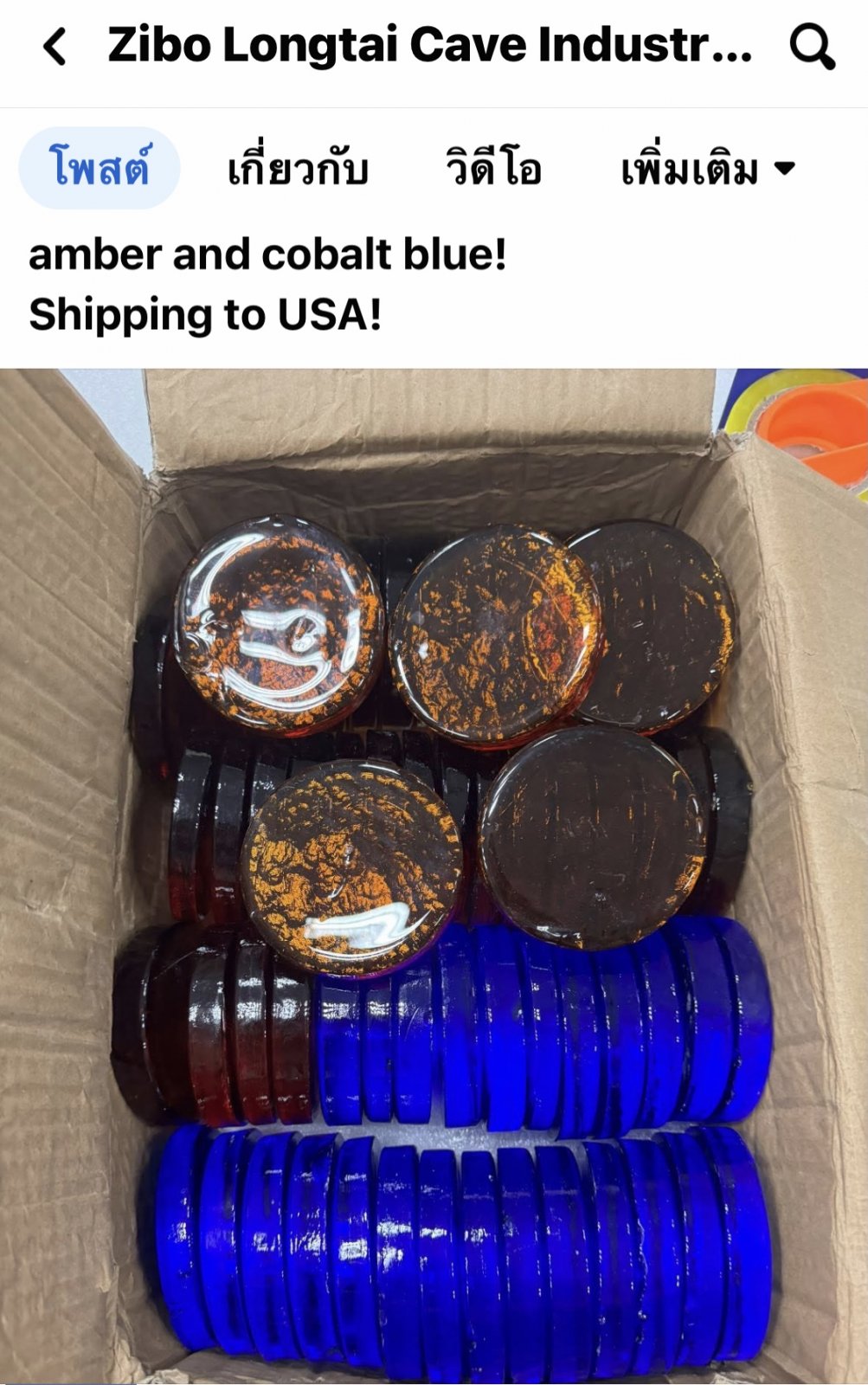Switch to the เกี่ยวกับ tab
This screenshot has height=1385, width=868.
298,169
